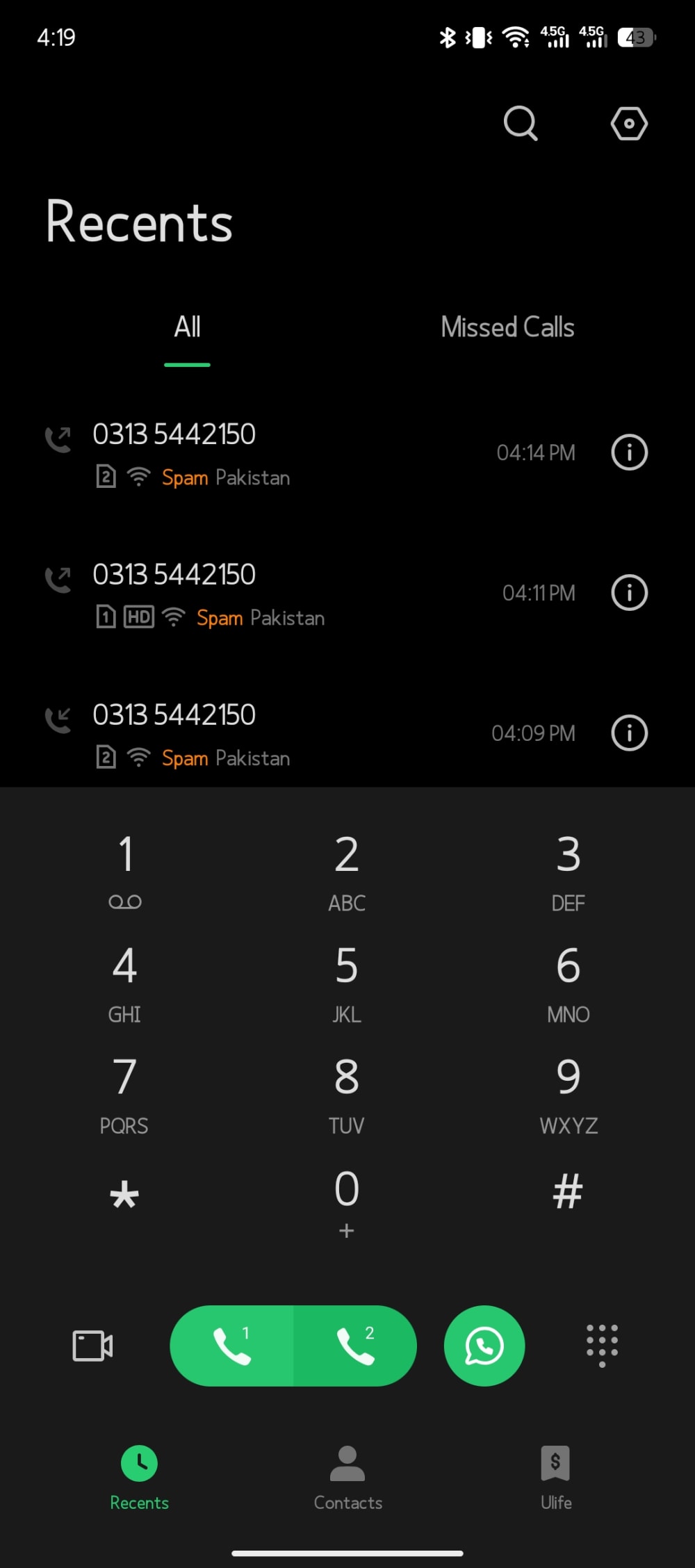Hide the dialpad with the grid icon
The image size is (695, 1568).
click(x=602, y=1346)
